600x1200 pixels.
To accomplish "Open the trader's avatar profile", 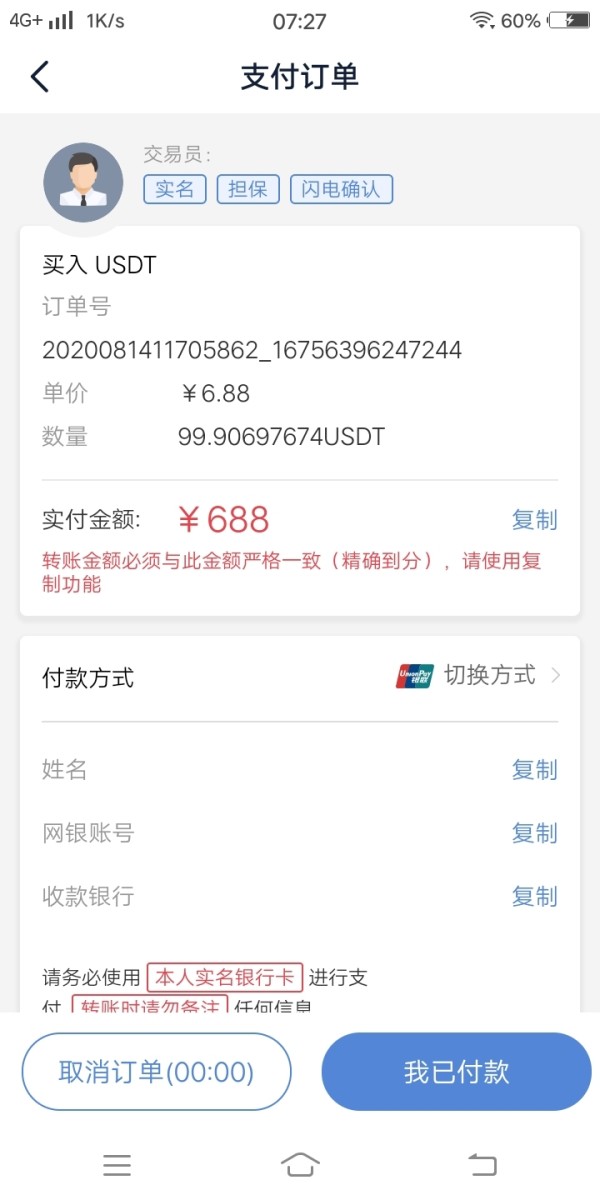I will pyautogui.click(x=83, y=183).
